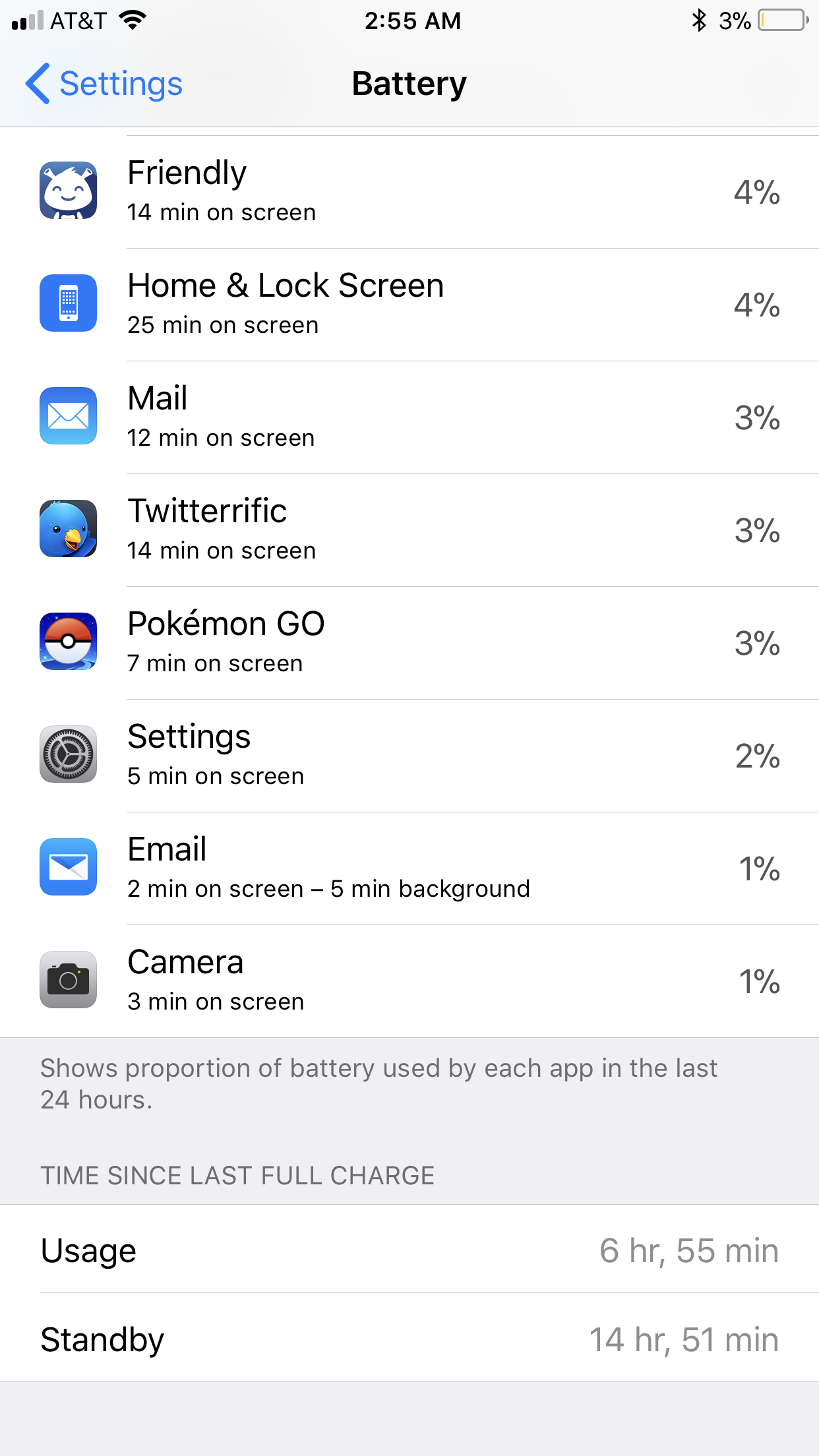Select the Camera usage row
Viewport: 819px width, 1456px height.
coord(409,981)
